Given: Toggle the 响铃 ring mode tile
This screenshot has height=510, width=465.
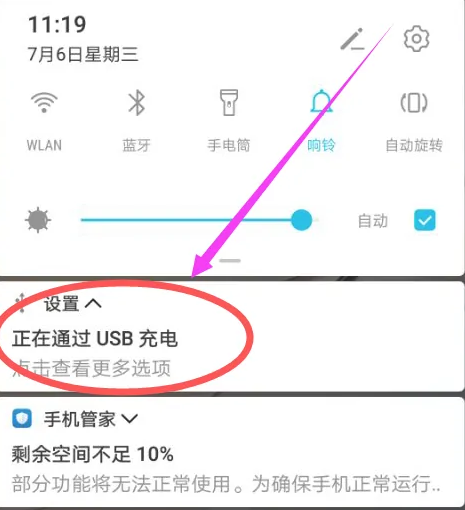Looking at the screenshot, I should click(321, 120).
